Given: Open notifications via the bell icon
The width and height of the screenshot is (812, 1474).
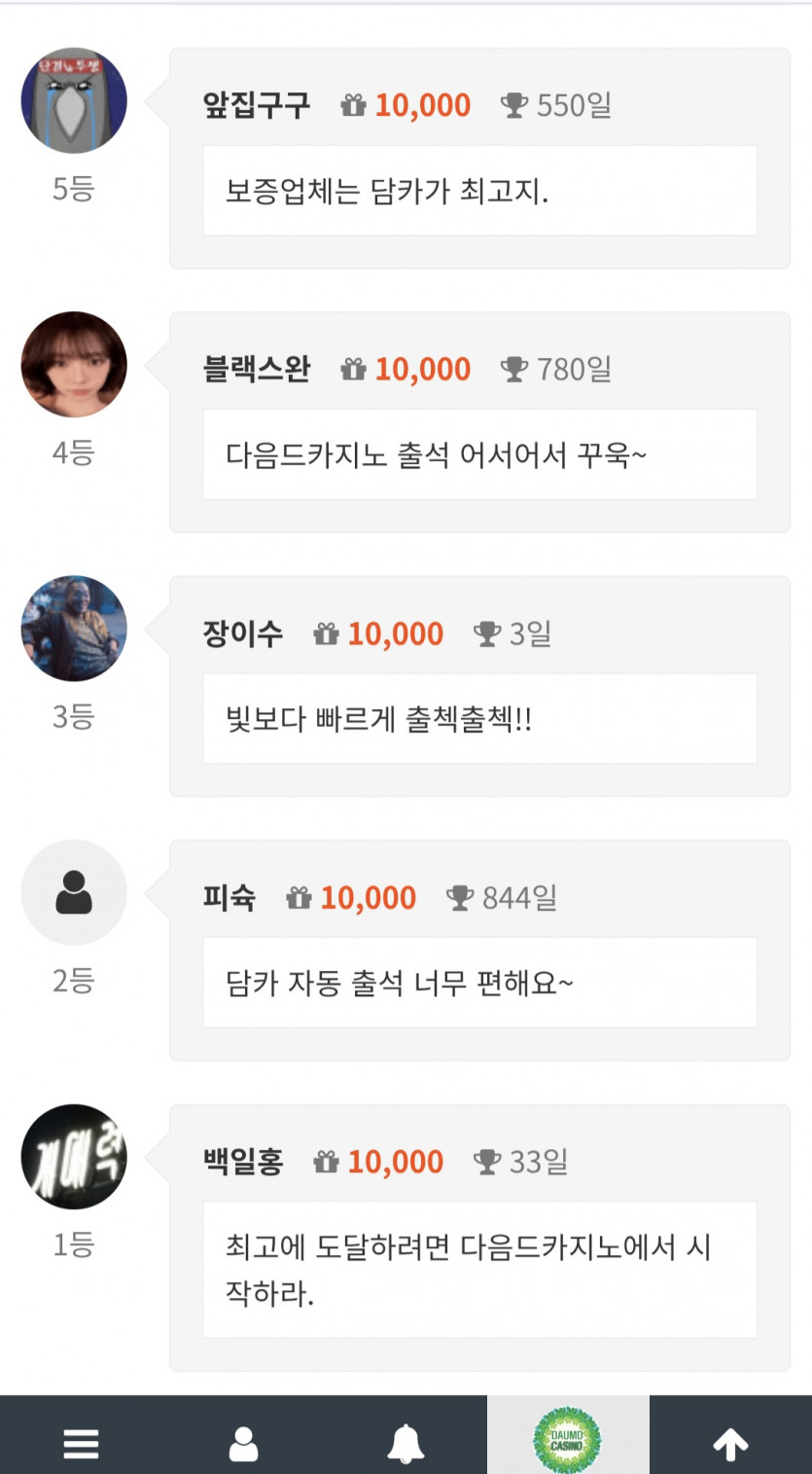Looking at the screenshot, I should [406, 1443].
